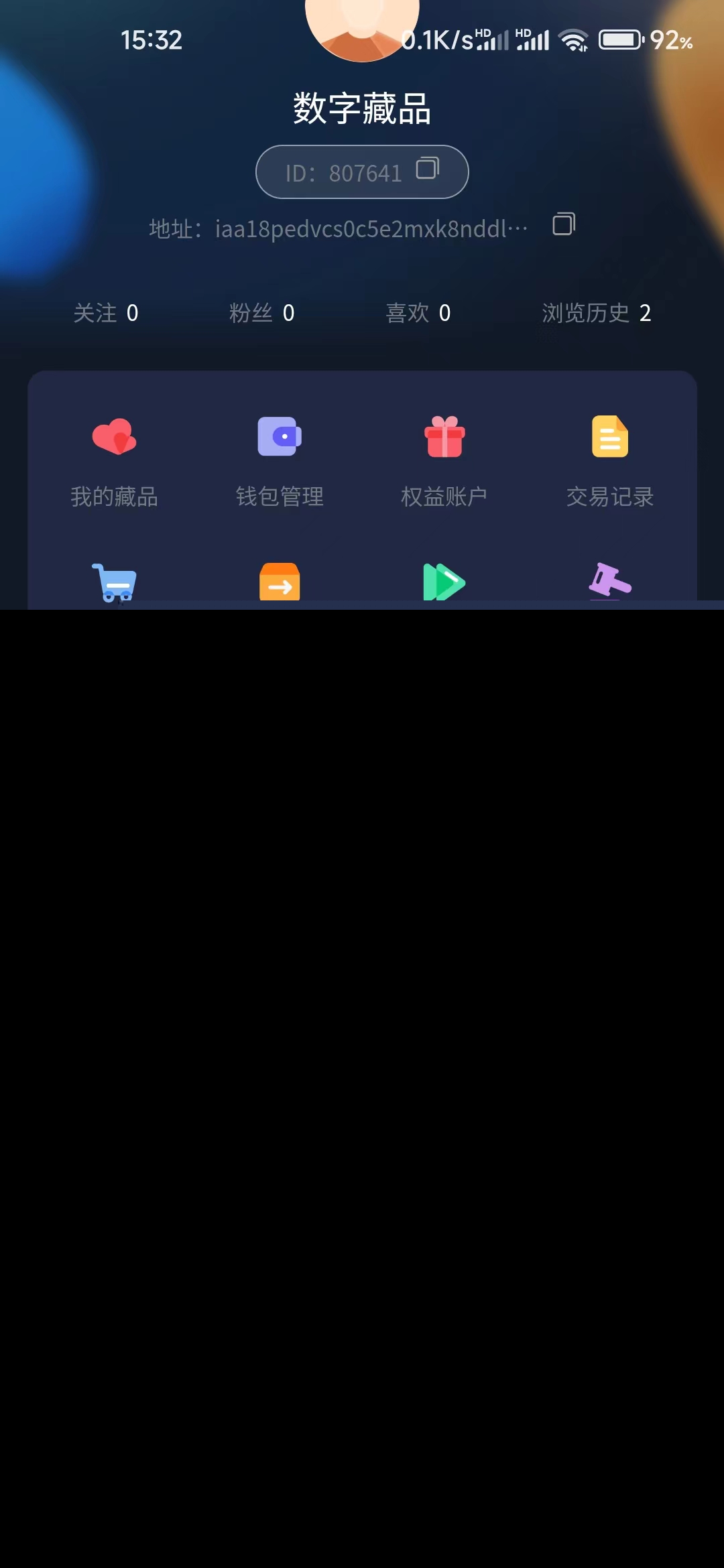Tap the orange box arrow icon
Image resolution: width=724 pixels, height=1568 pixels.
tap(280, 582)
